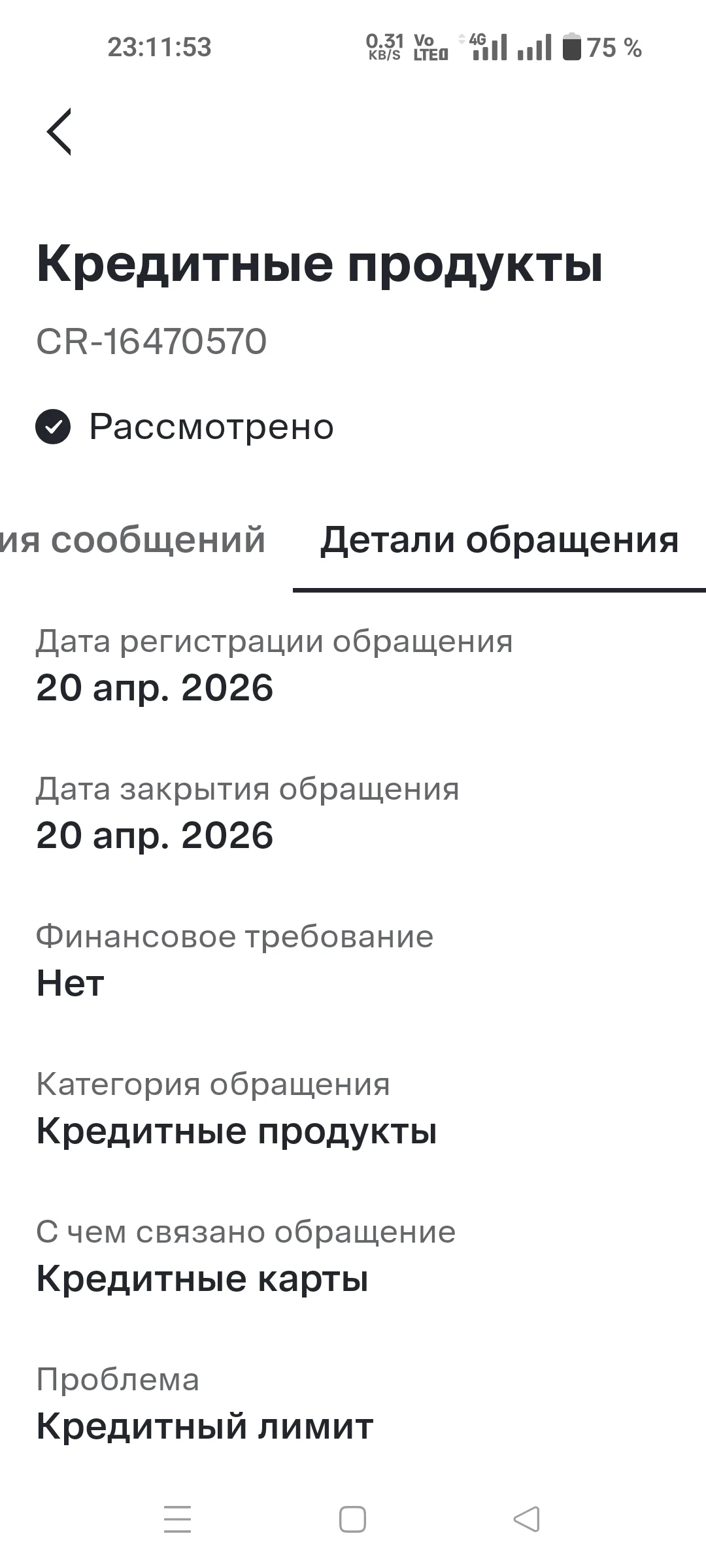This screenshot has height=1568, width=706.
Task: Tap the system back triangle button
Action: pos(527,1518)
